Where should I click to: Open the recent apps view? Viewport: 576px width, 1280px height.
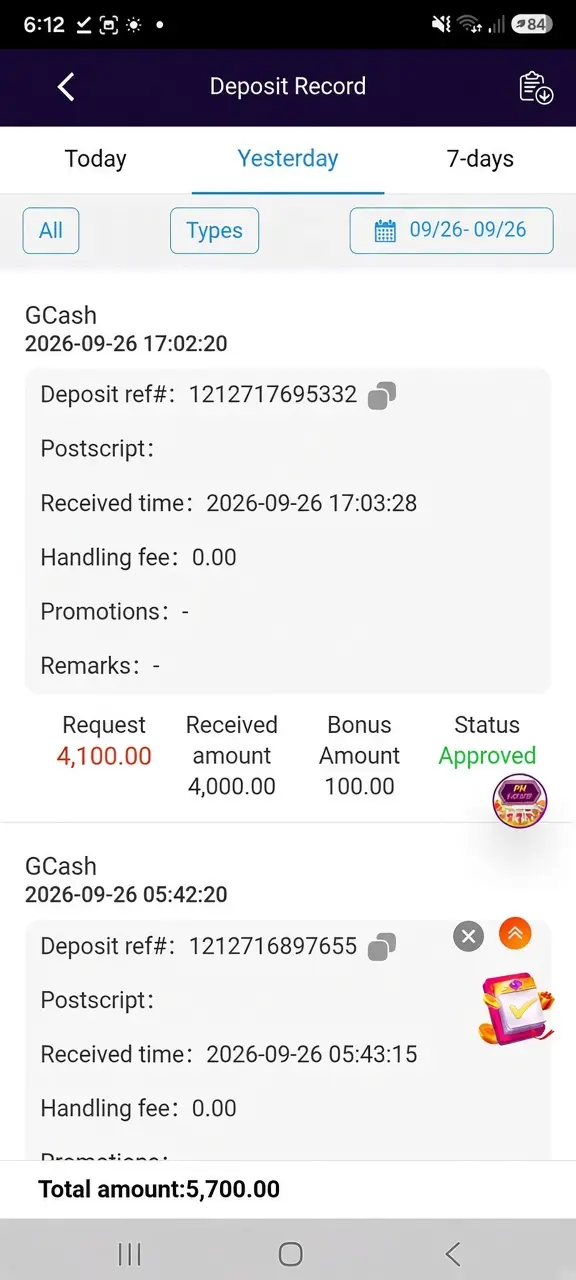[x=129, y=1254]
